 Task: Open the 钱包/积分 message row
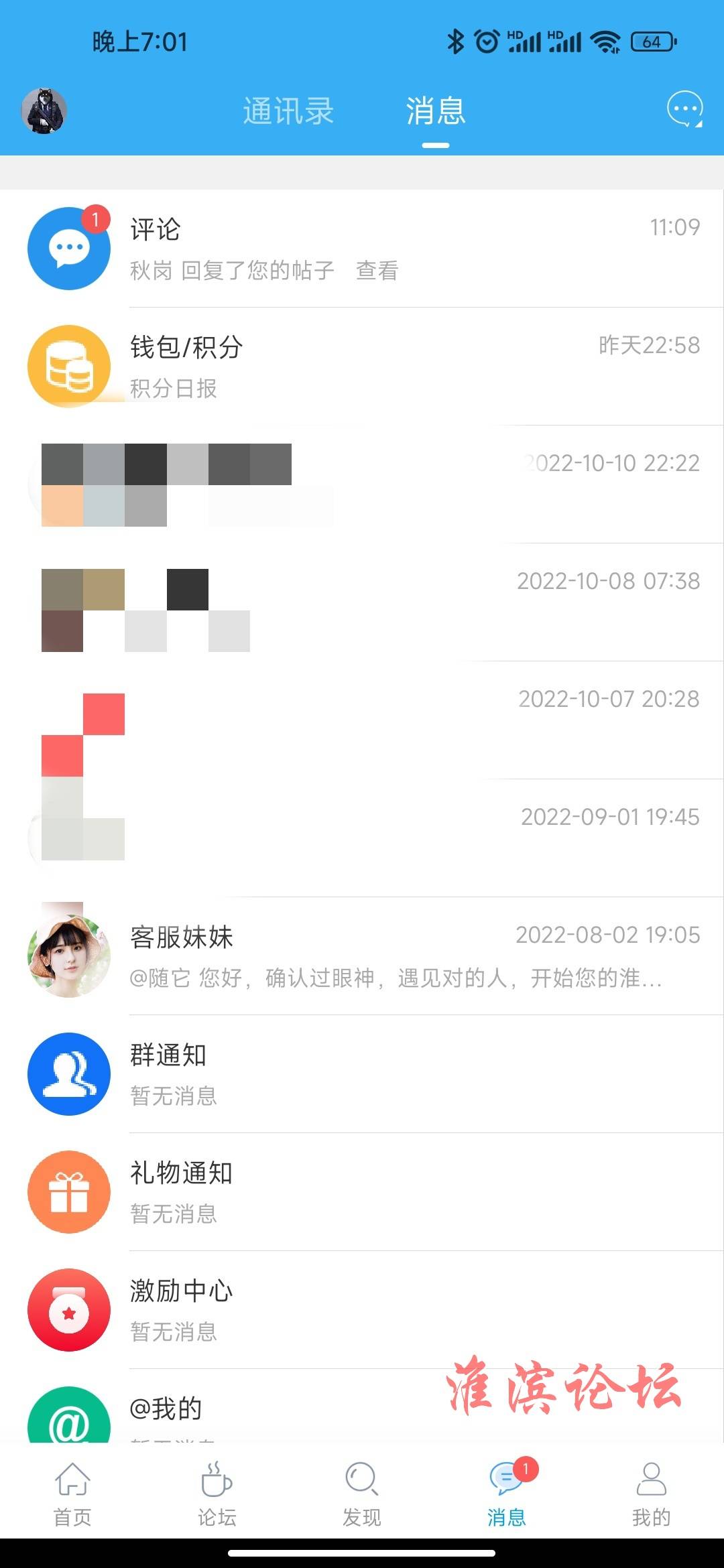(362, 367)
